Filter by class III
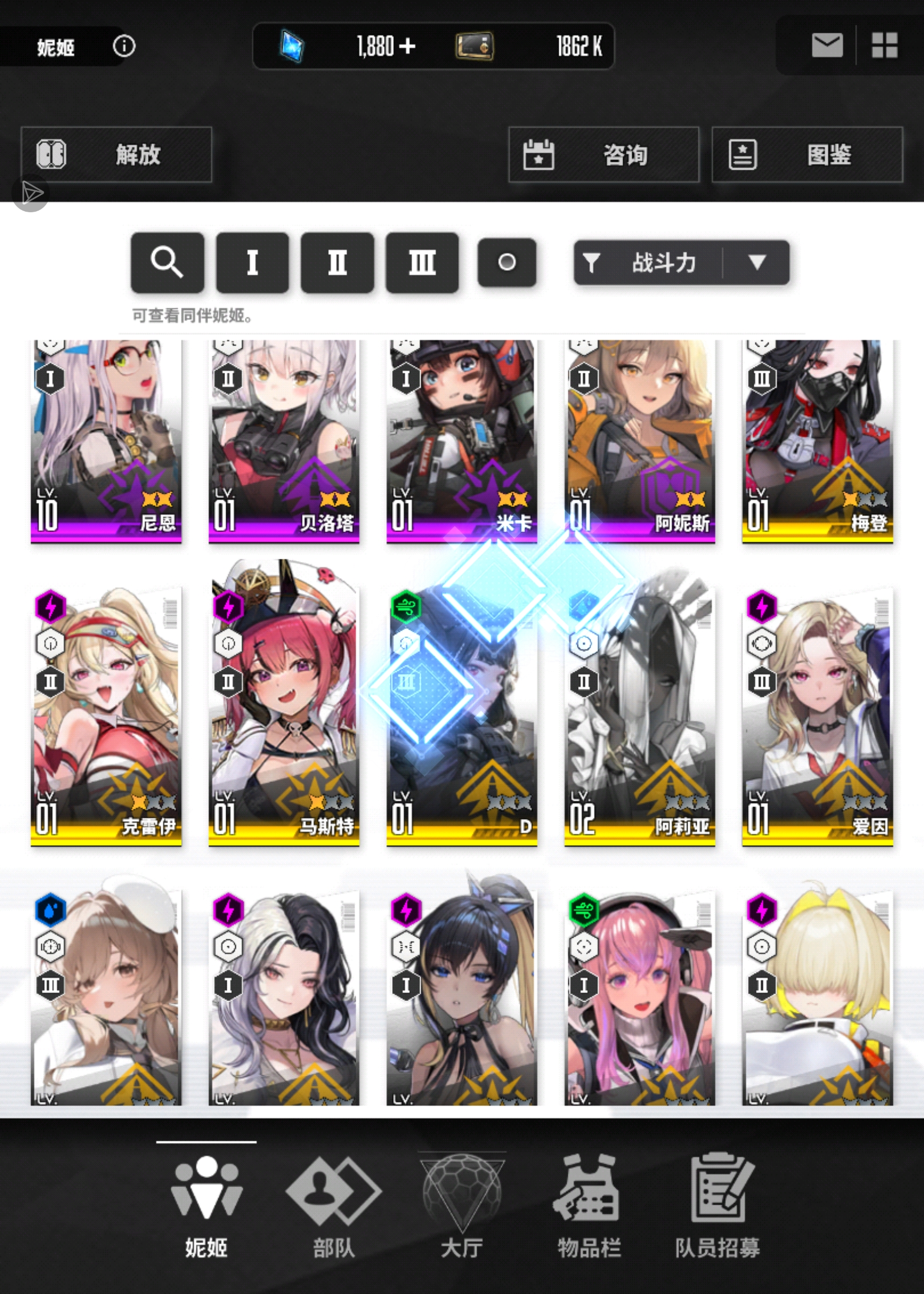 422,262
